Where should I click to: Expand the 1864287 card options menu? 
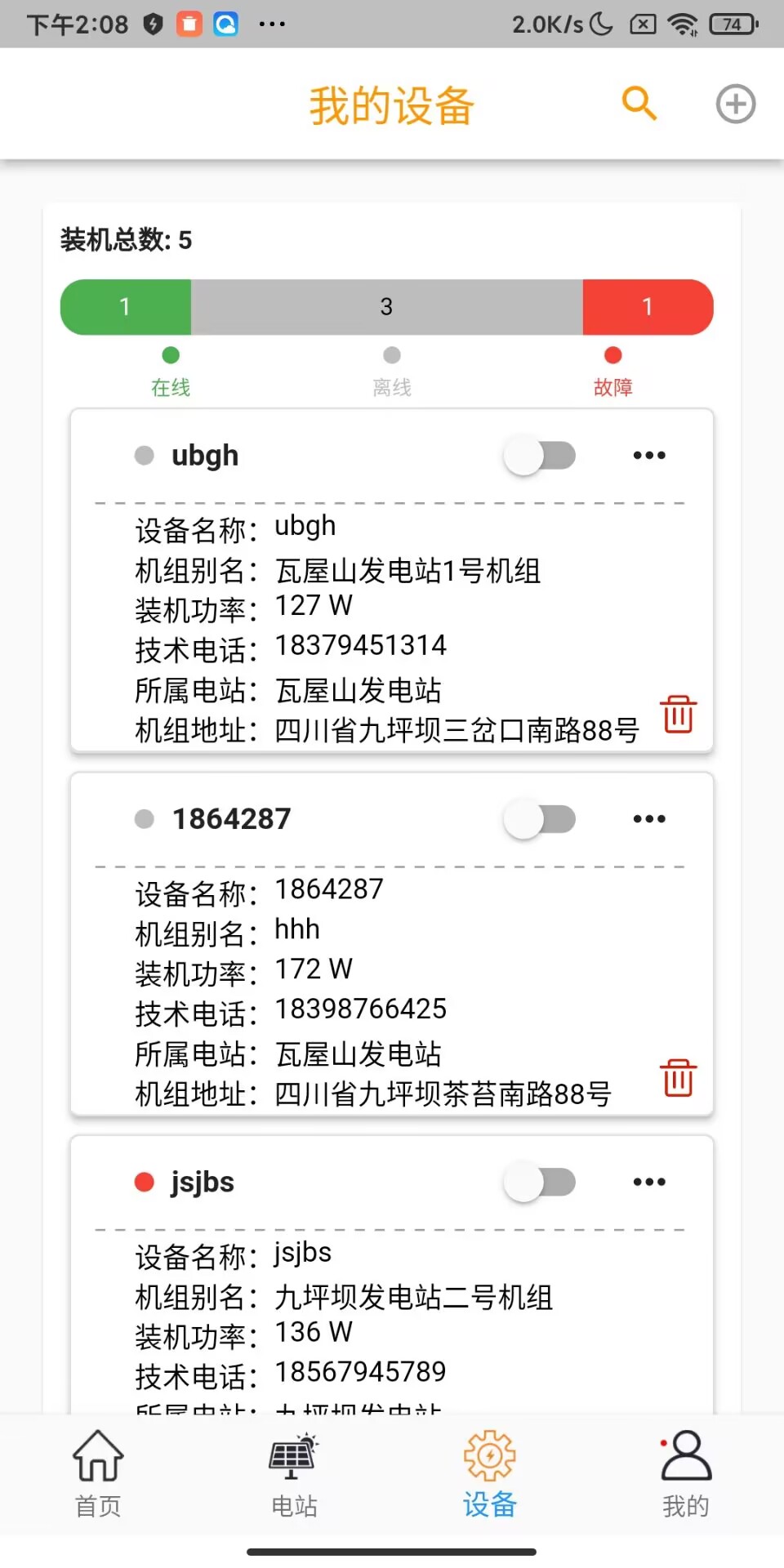[x=648, y=818]
